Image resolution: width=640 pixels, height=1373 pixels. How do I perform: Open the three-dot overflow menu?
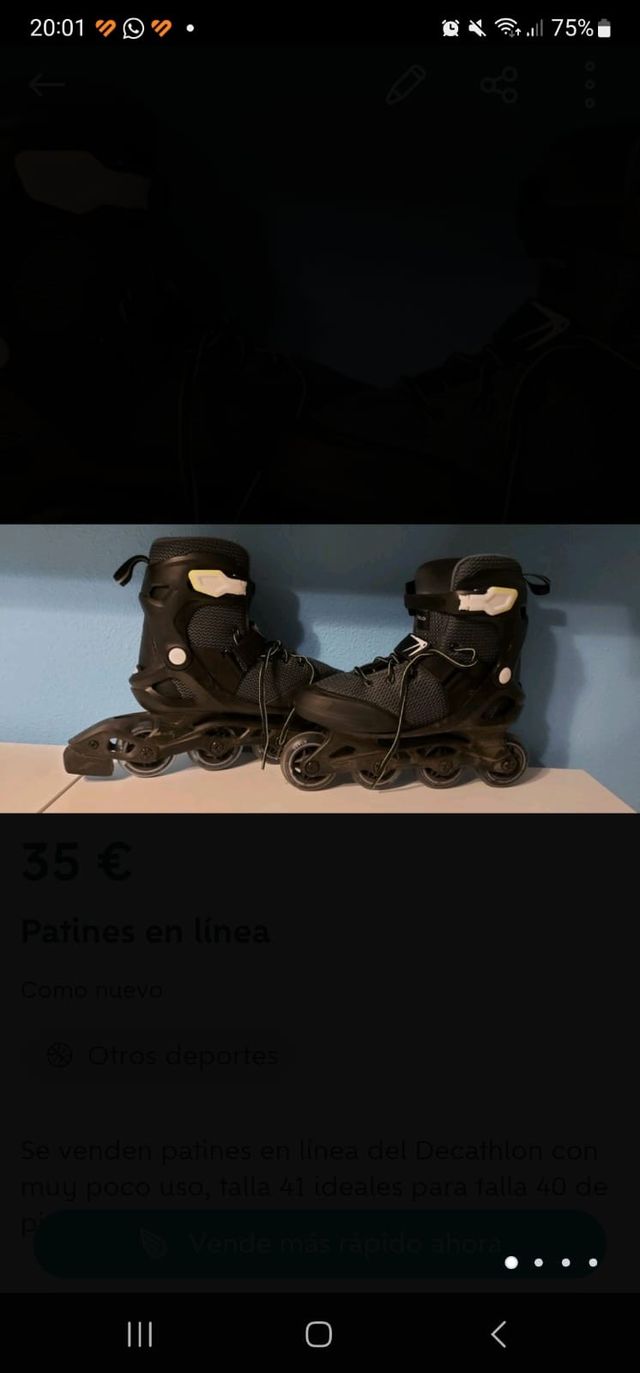pyautogui.click(x=590, y=85)
